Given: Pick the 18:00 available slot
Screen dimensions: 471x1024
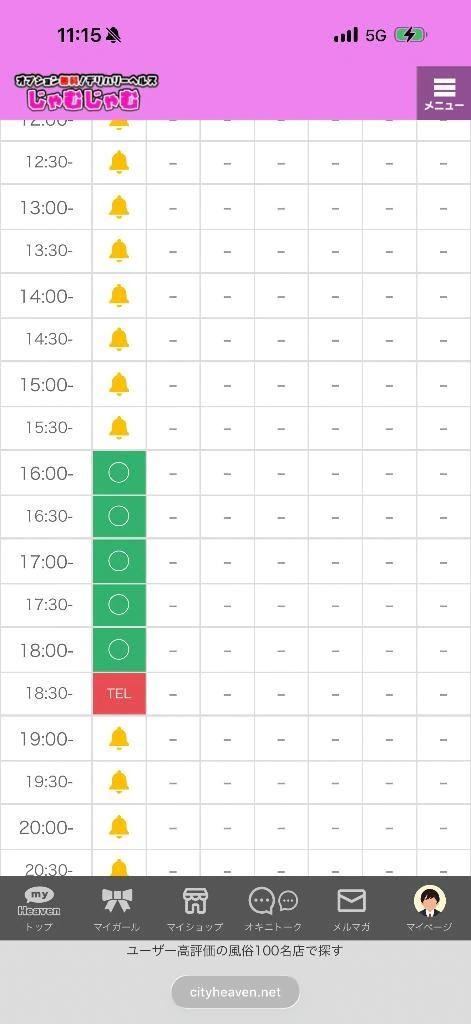Looking at the screenshot, I should [119, 650].
